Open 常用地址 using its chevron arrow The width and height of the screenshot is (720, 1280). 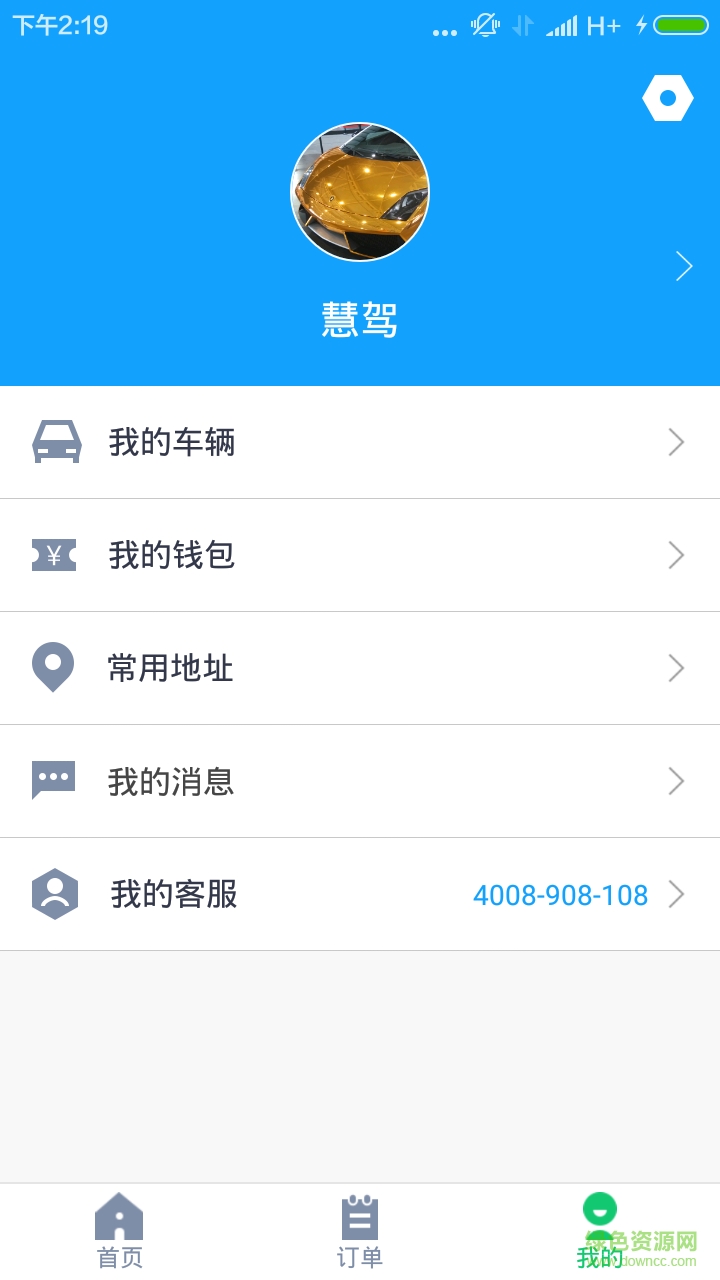tap(676, 668)
